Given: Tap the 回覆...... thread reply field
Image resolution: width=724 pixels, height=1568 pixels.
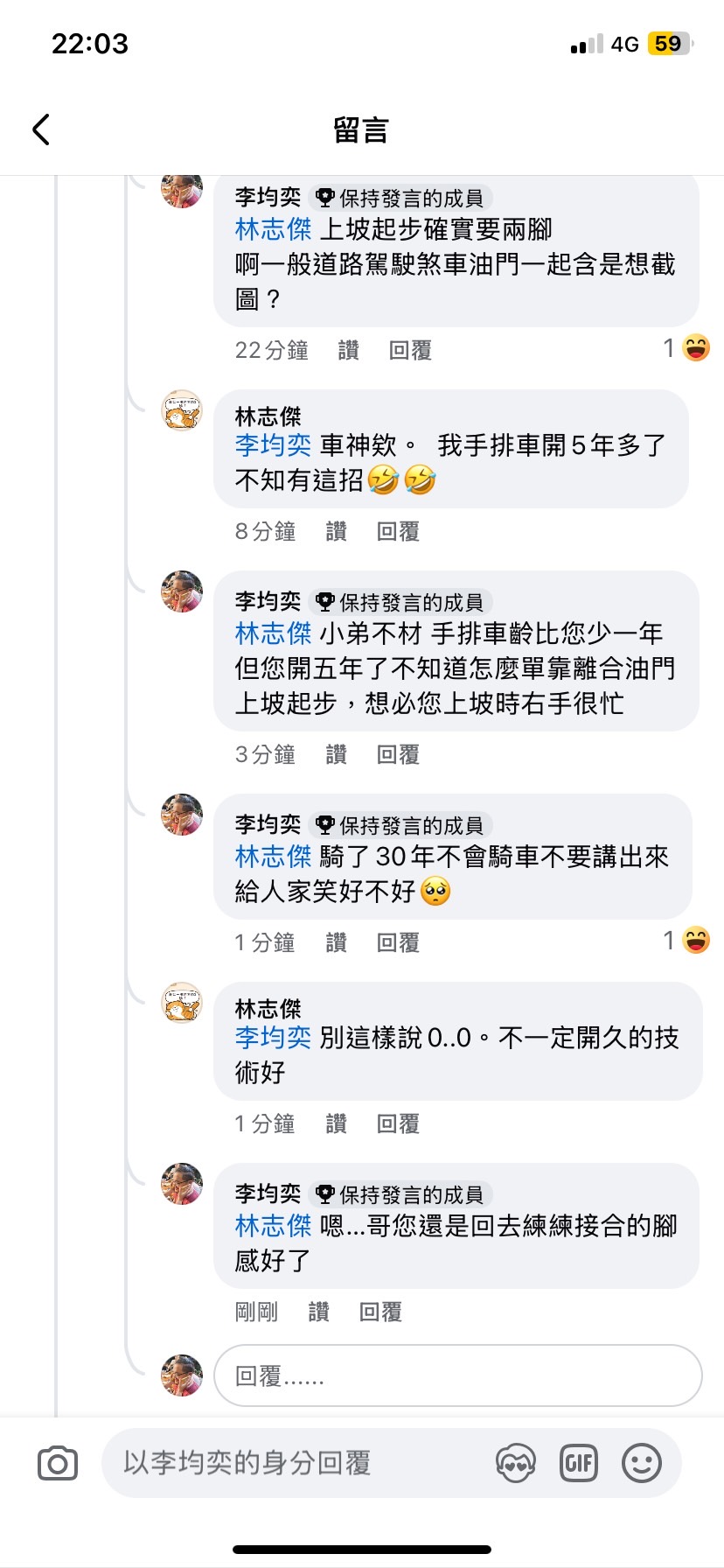Looking at the screenshot, I should coord(457,1376).
